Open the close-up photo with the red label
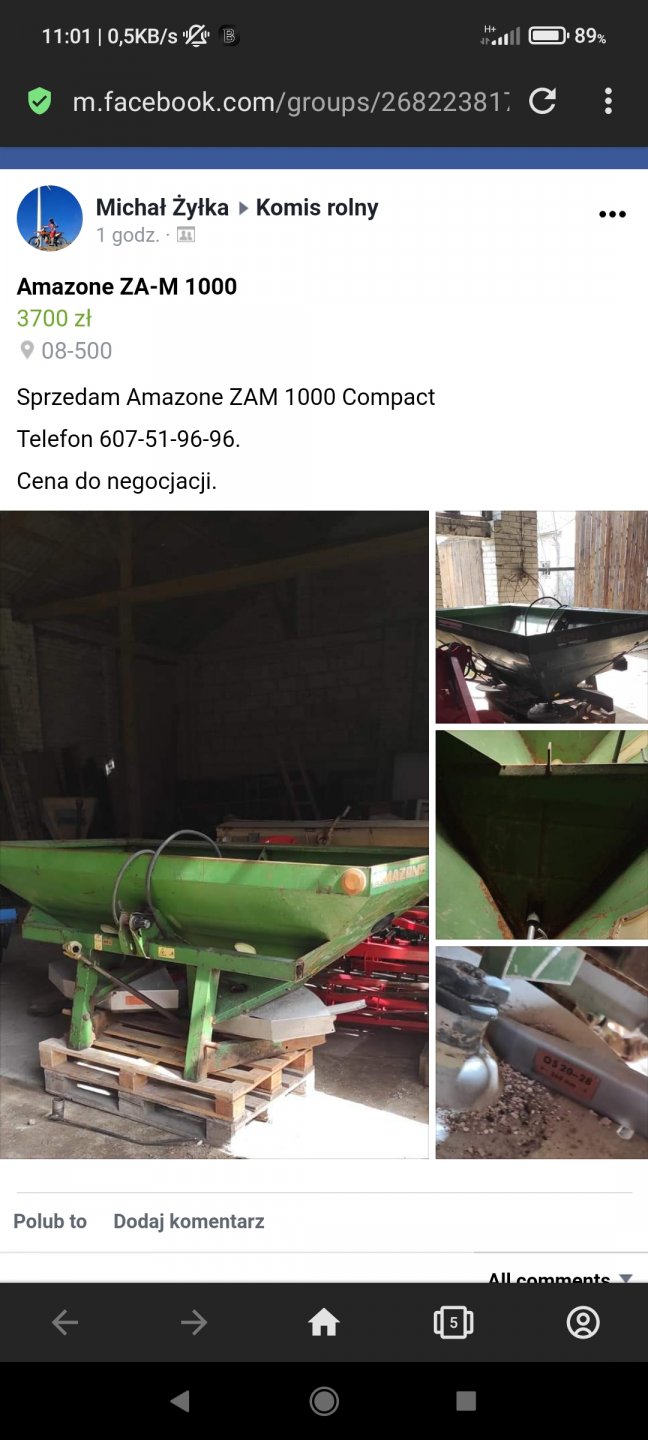The image size is (648, 1440). (541, 1052)
